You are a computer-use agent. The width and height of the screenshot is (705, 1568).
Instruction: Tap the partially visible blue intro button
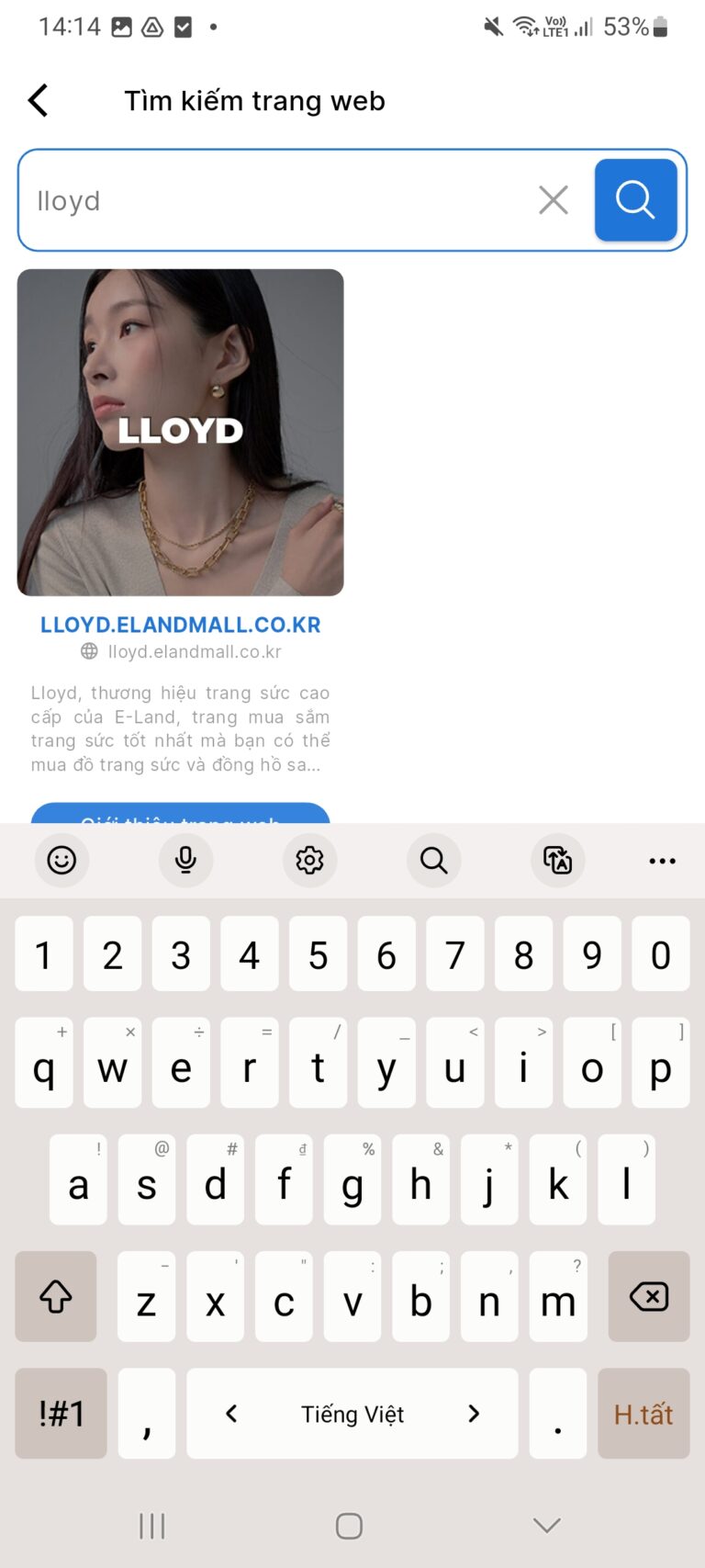[x=181, y=814]
